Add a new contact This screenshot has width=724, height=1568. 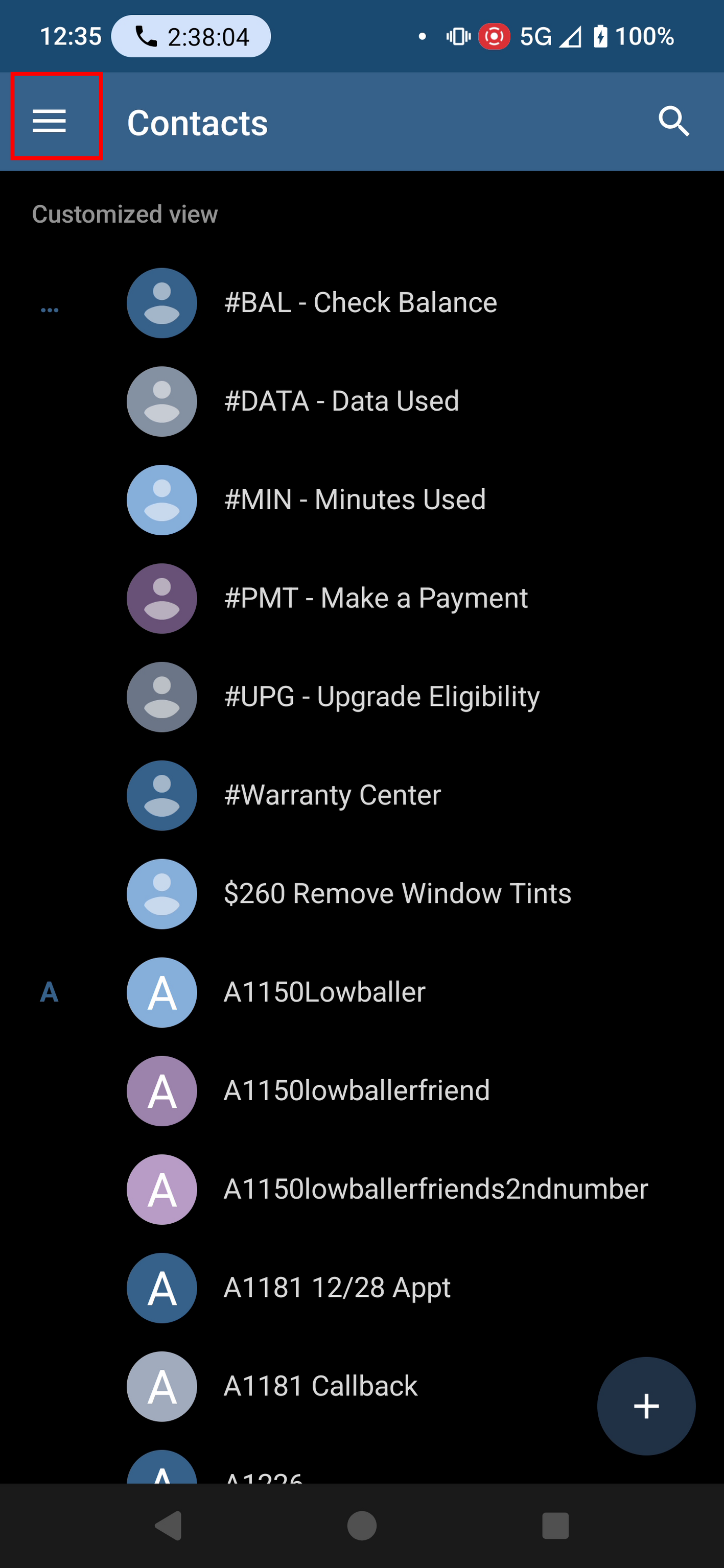point(645,1406)
